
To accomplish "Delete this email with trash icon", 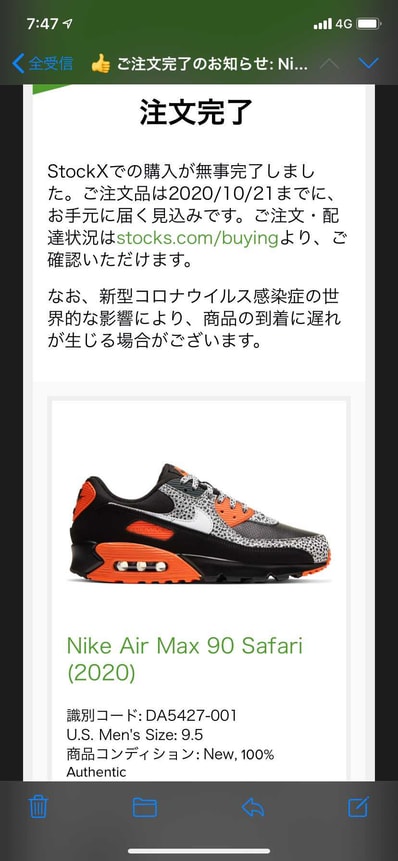I will coord(38,807).
